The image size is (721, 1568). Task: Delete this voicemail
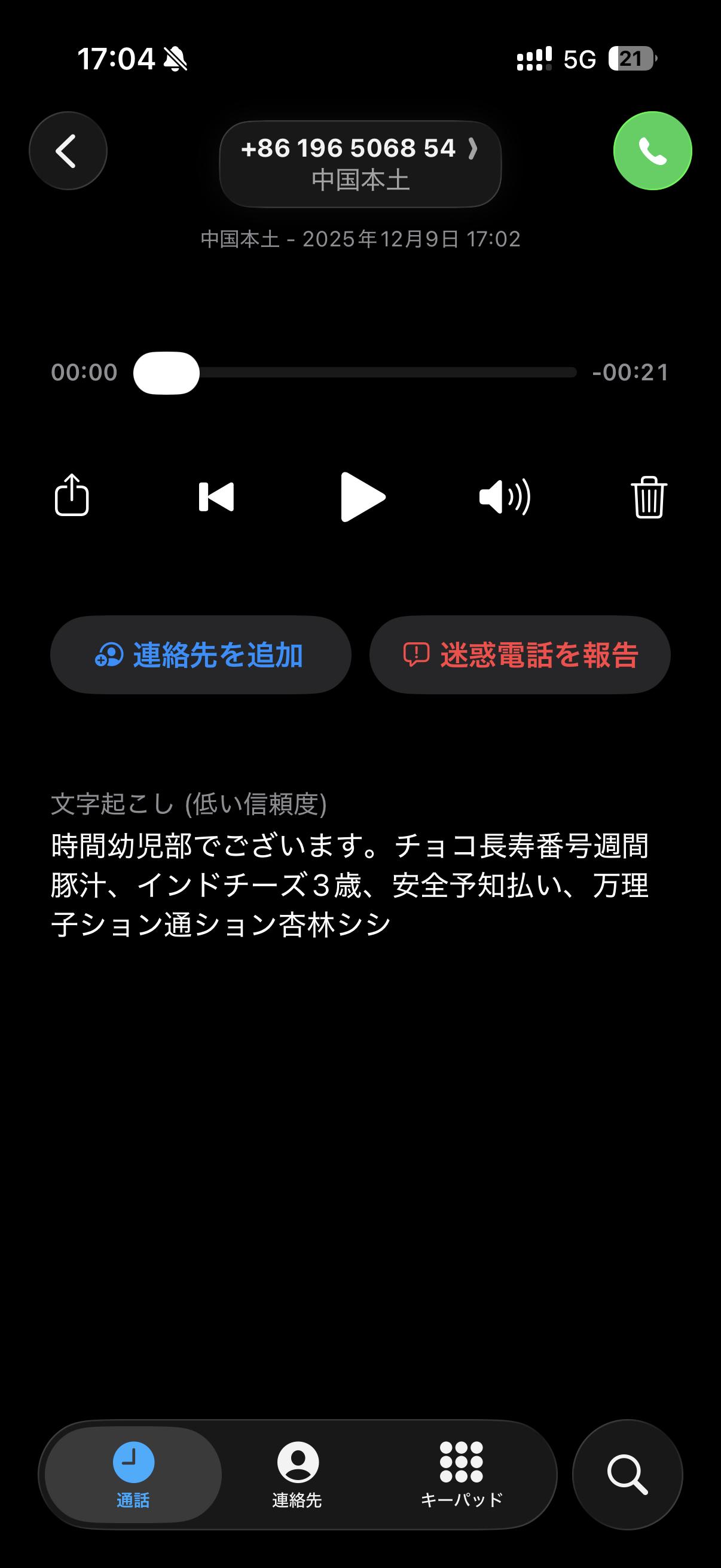[x=649, y=497]
